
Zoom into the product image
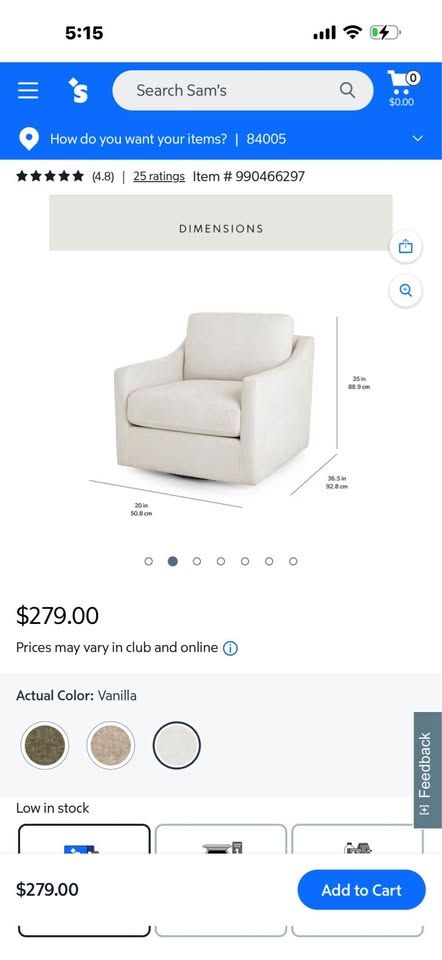tap(405, 290)
